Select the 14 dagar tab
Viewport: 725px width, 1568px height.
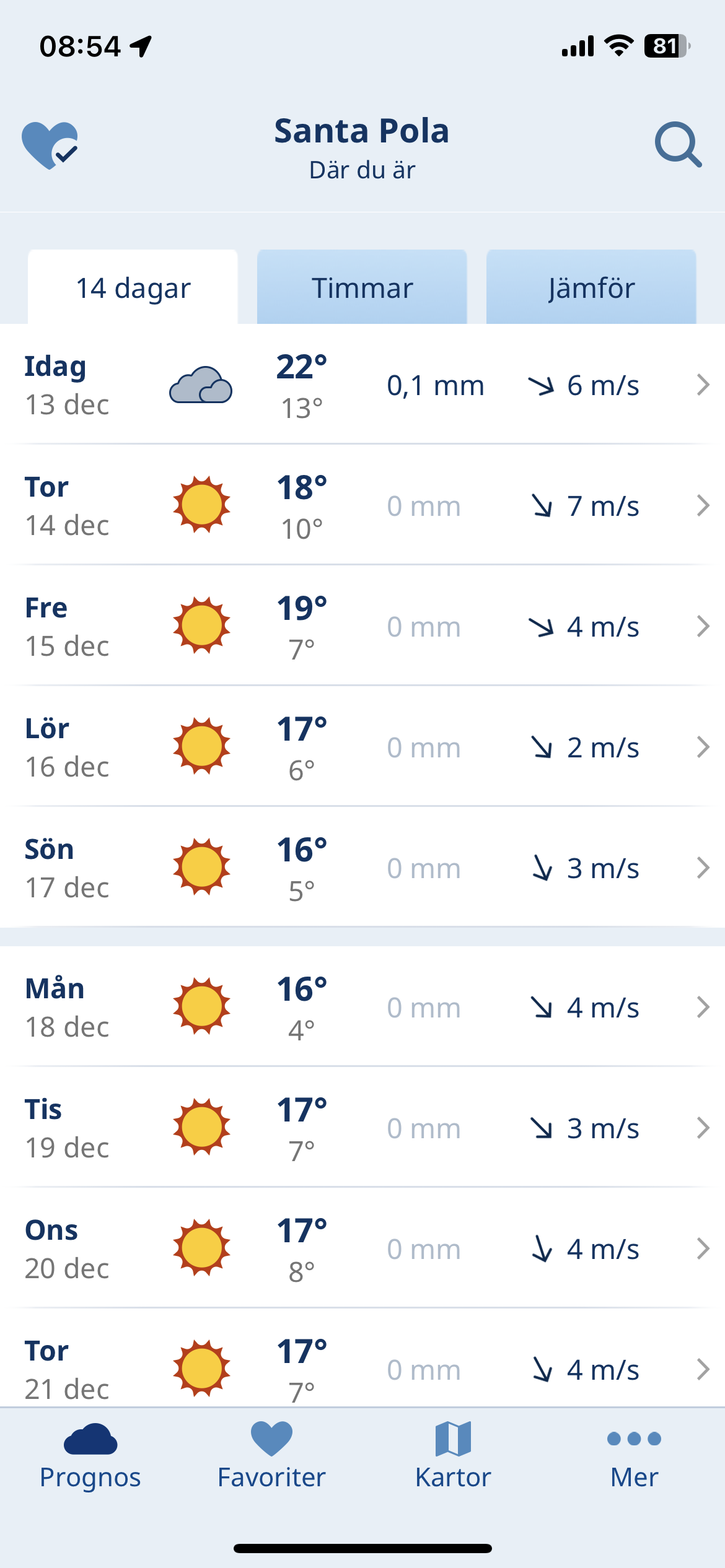click(x=133, y=288)
